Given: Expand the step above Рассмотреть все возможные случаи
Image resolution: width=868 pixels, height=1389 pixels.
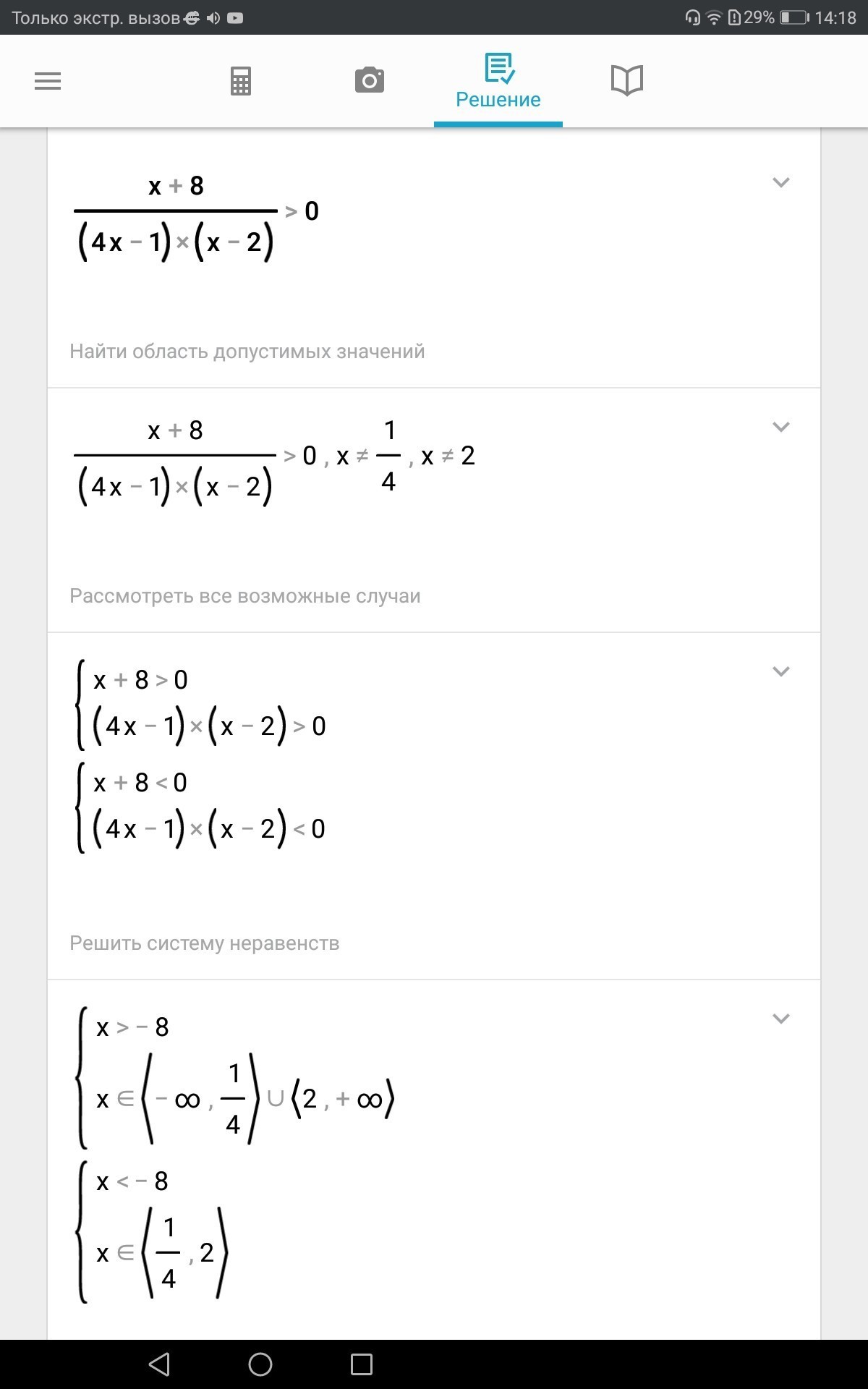Looking at the screenshot, I should [x=780, y=427].
